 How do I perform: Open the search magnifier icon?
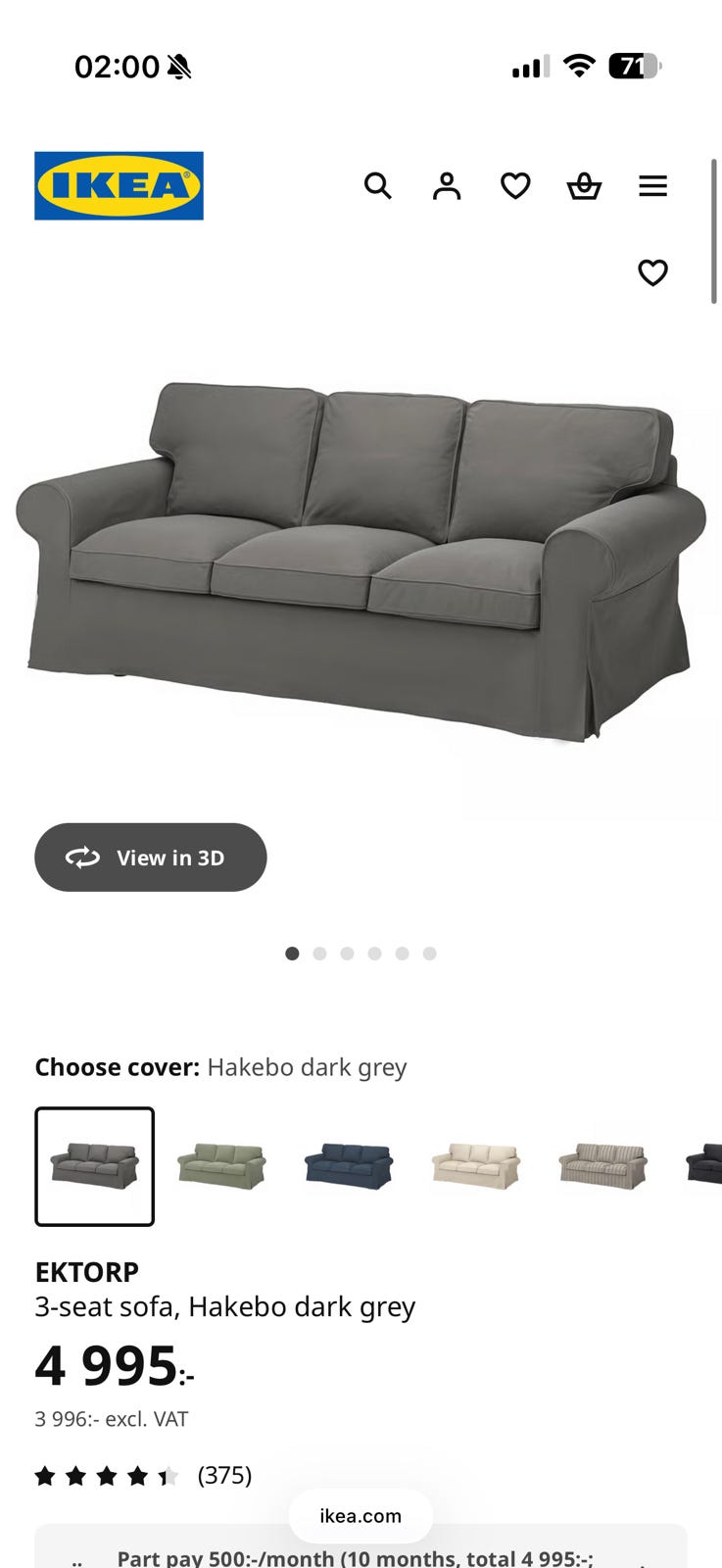click(378, 185)
